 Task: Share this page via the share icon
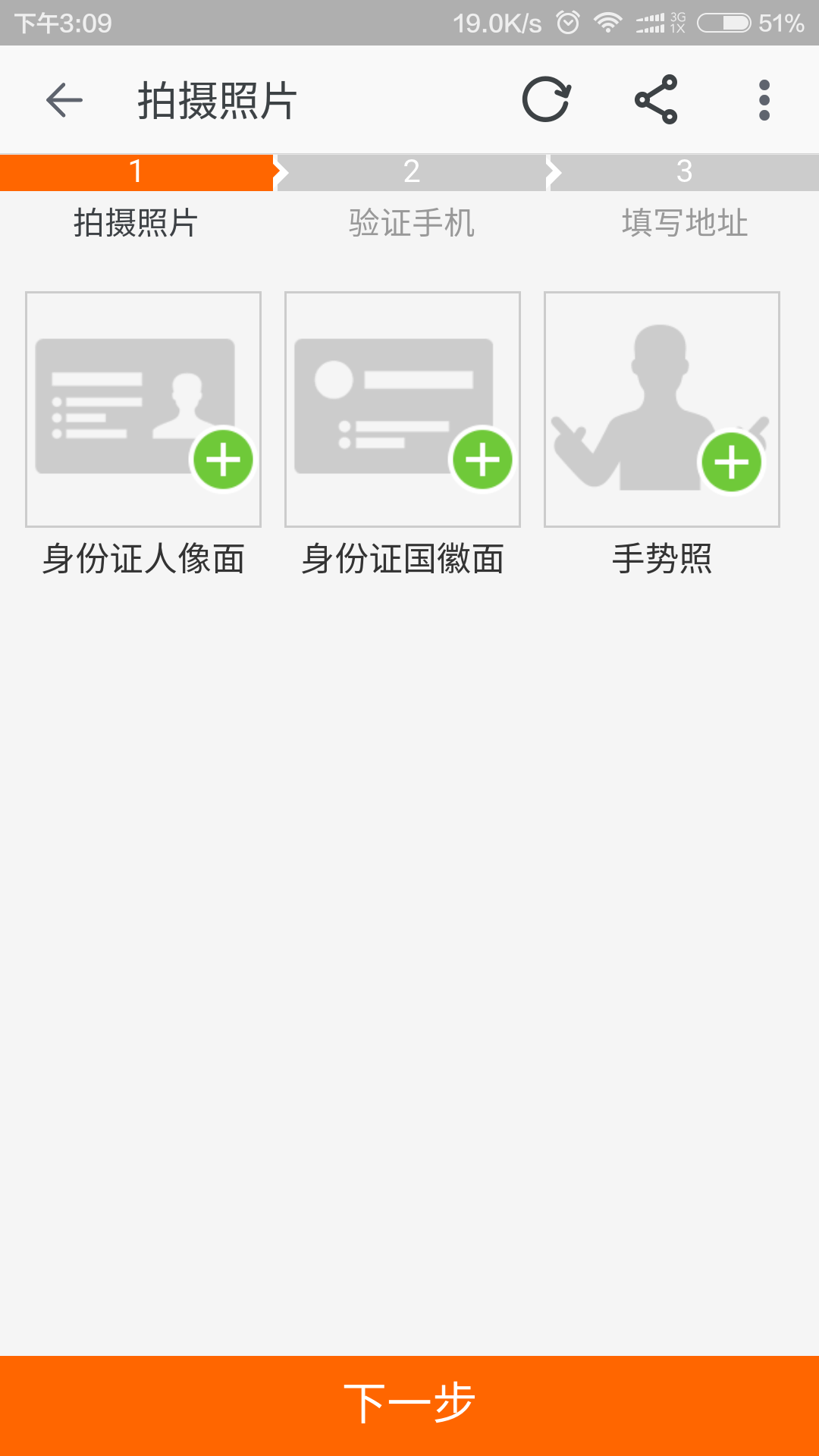[656, 99]
